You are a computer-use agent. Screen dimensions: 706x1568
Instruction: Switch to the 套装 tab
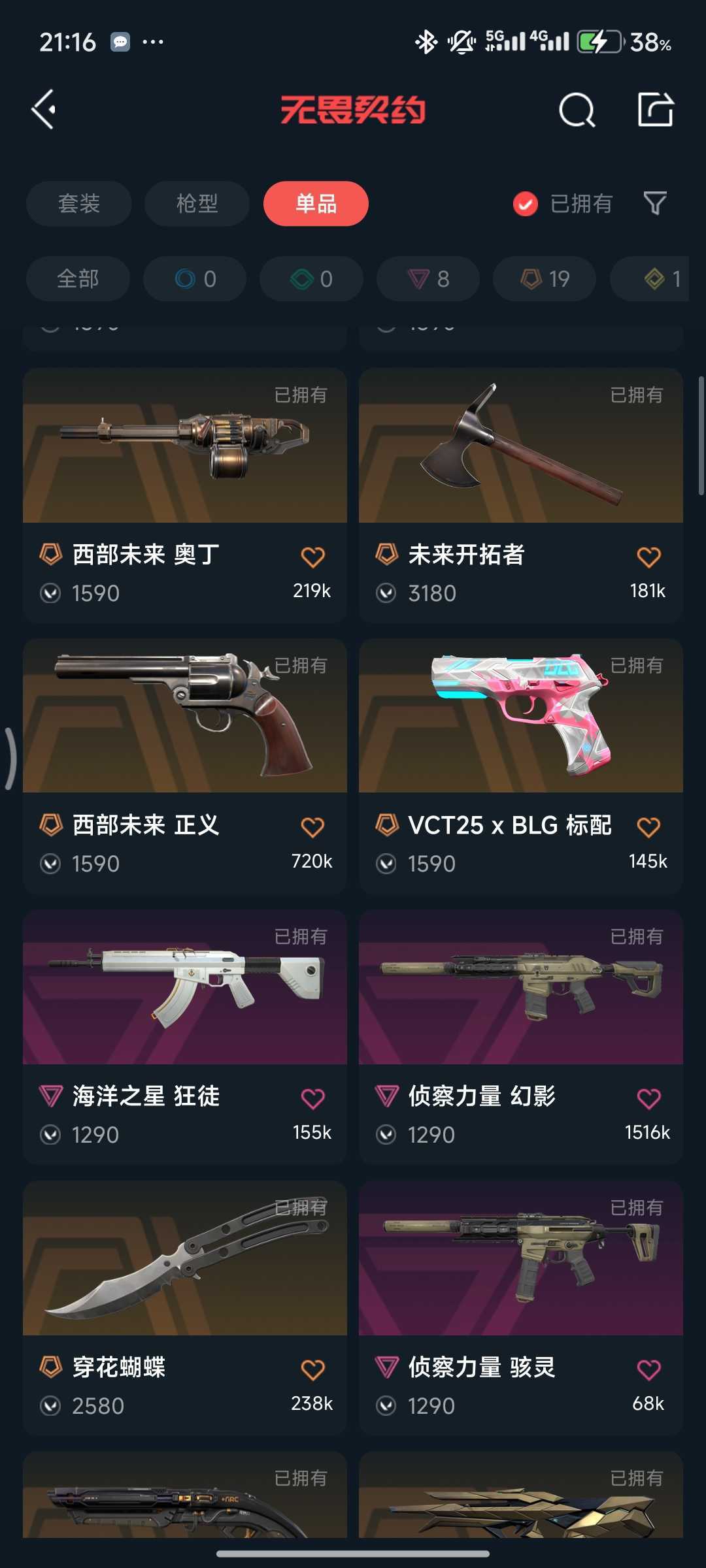click(x=79, y=203)
